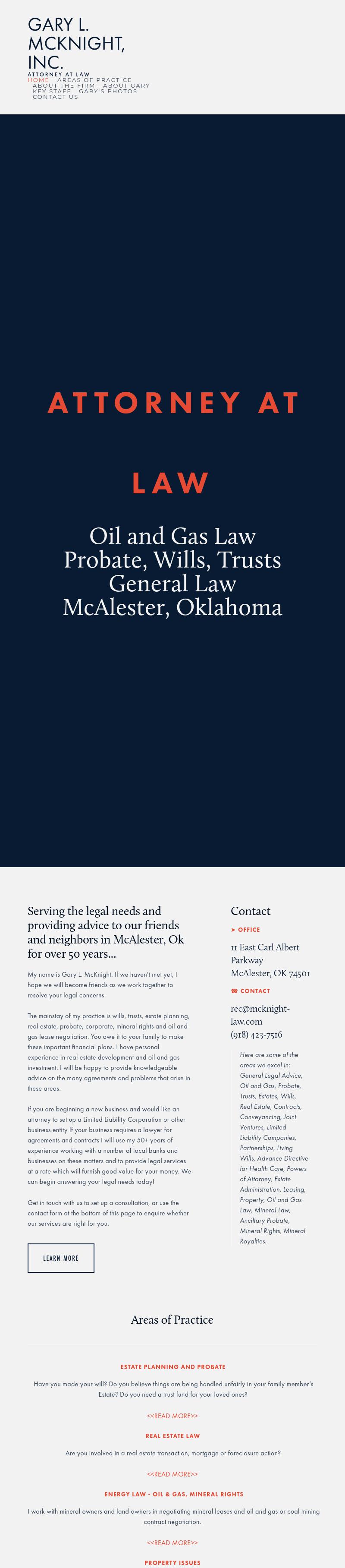Open the Key Staff page
Screen dimensions: 345x1568
[x=52, y=91]
